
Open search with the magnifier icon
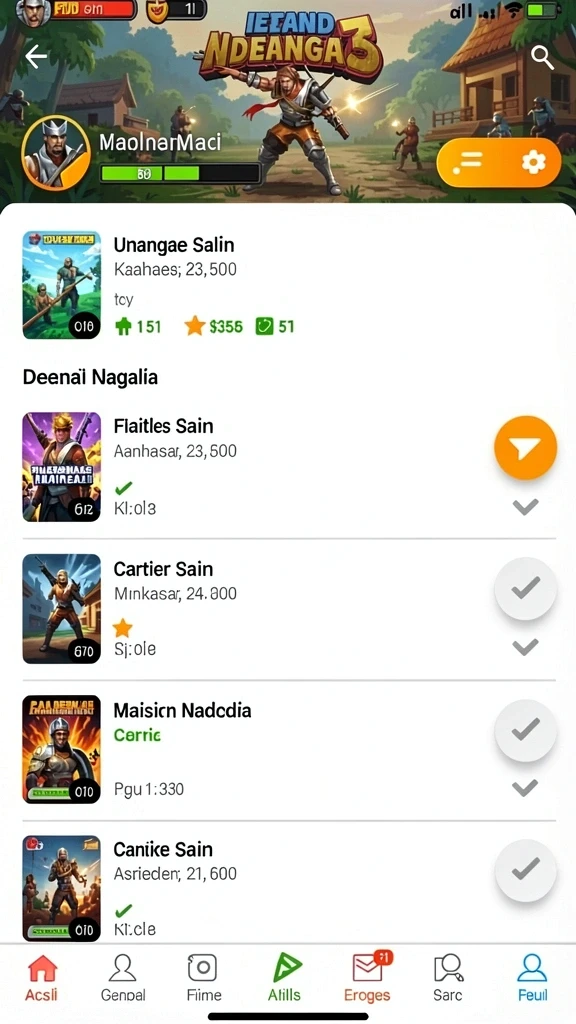(x=542, y=57)
